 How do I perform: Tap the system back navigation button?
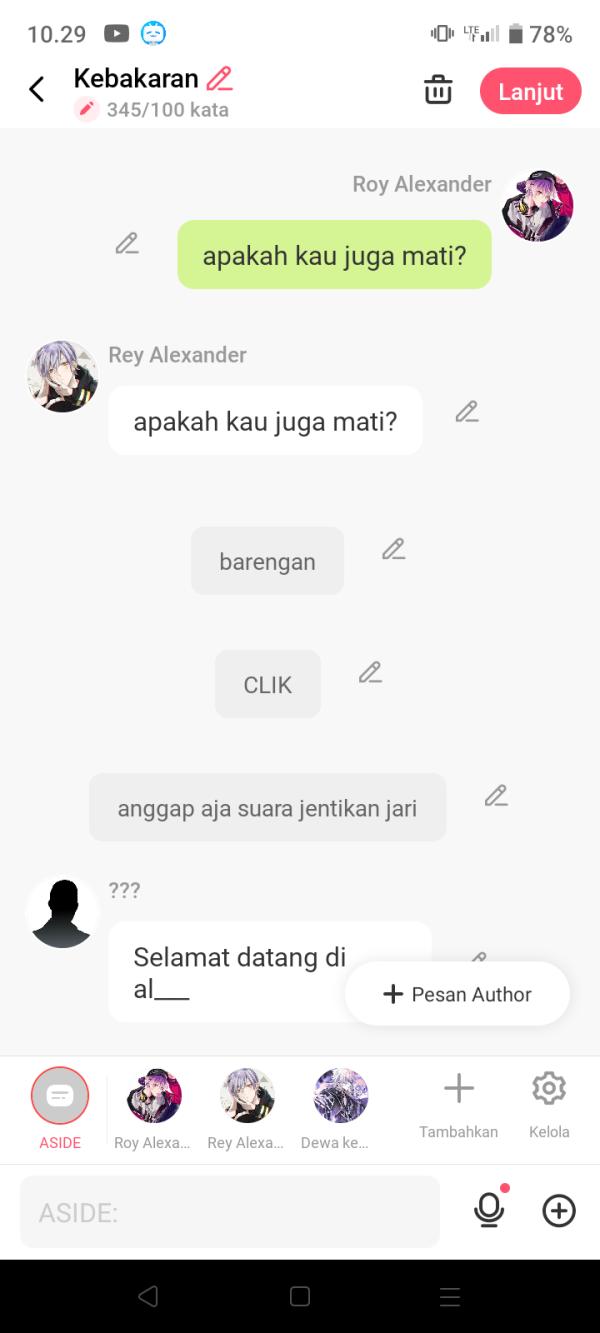coord(148,1297)
